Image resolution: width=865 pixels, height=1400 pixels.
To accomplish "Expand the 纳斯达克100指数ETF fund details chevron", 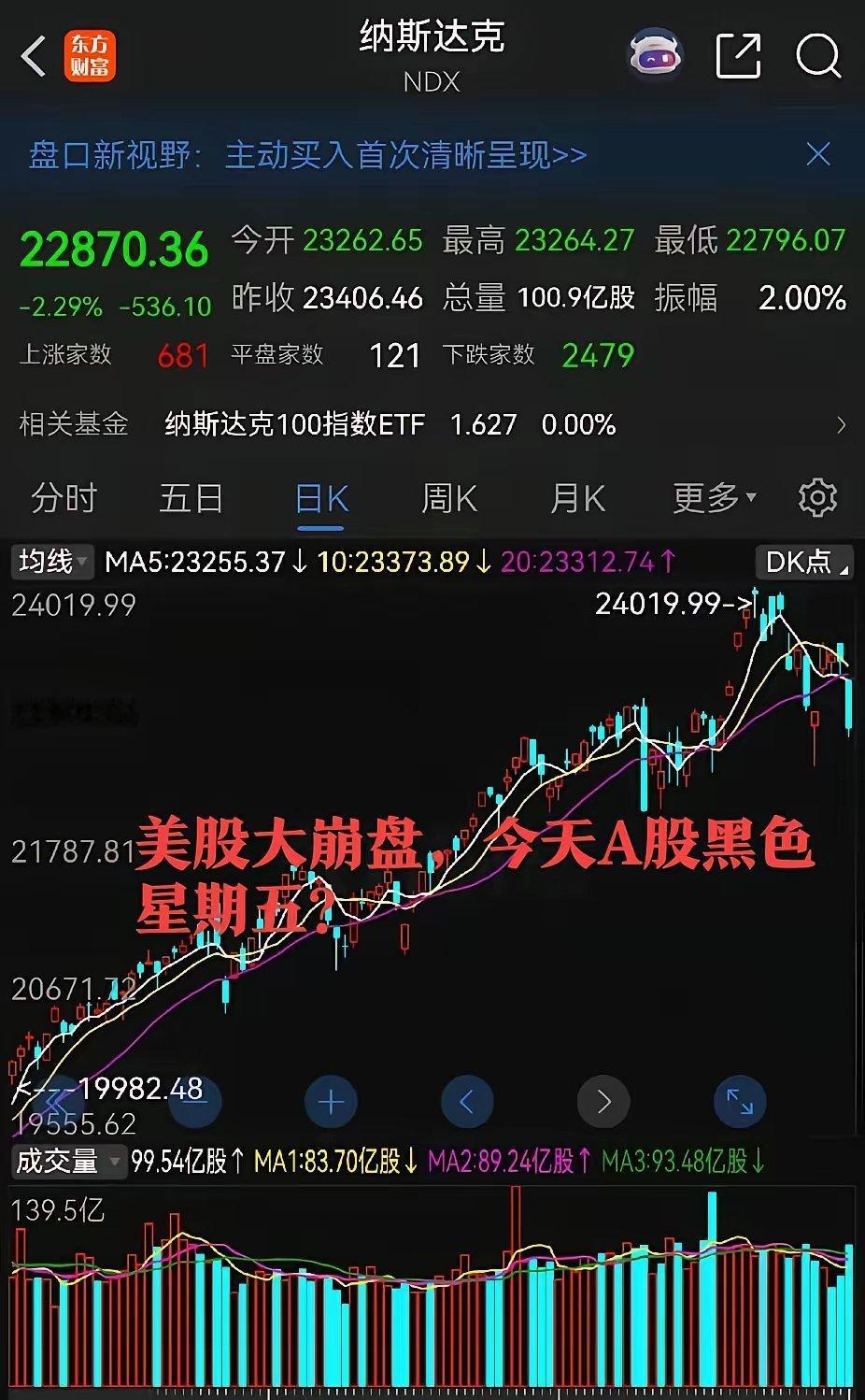I will coord(839,424).
